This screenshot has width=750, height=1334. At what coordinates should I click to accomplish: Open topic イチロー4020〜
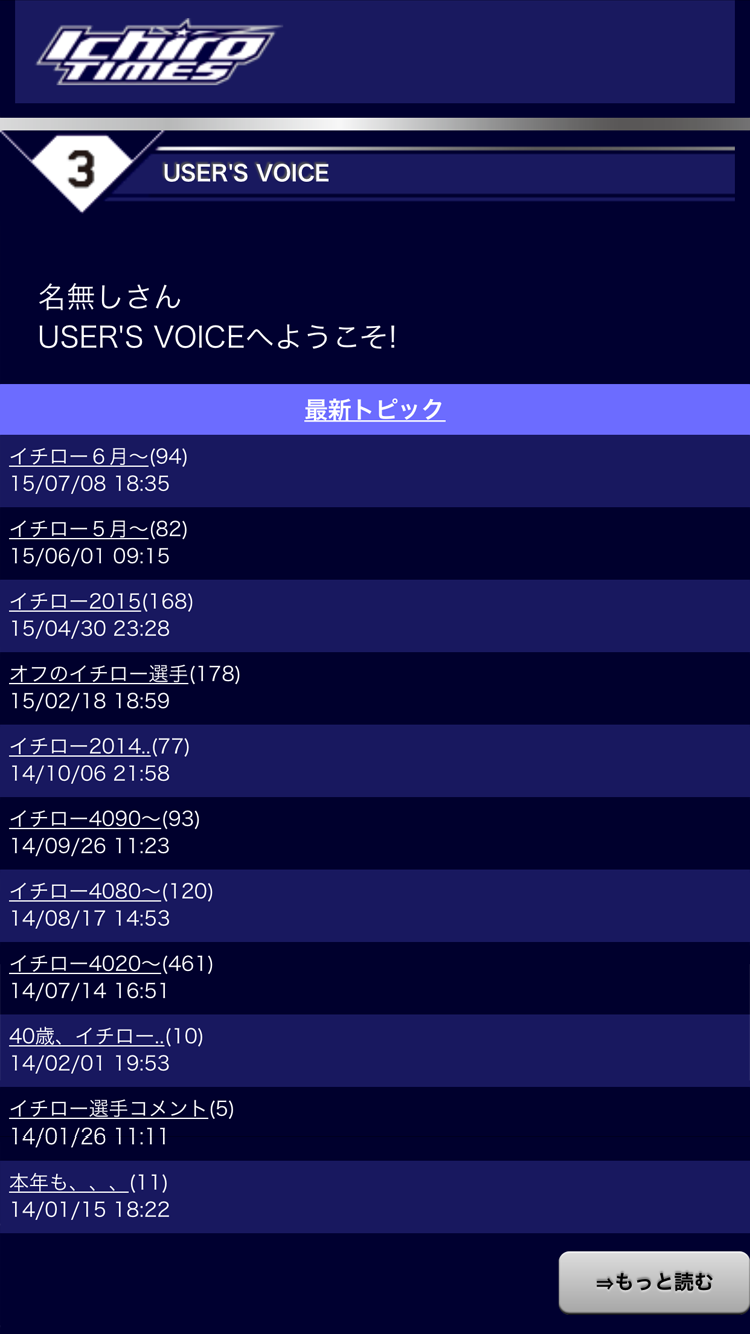click(85, 964)
